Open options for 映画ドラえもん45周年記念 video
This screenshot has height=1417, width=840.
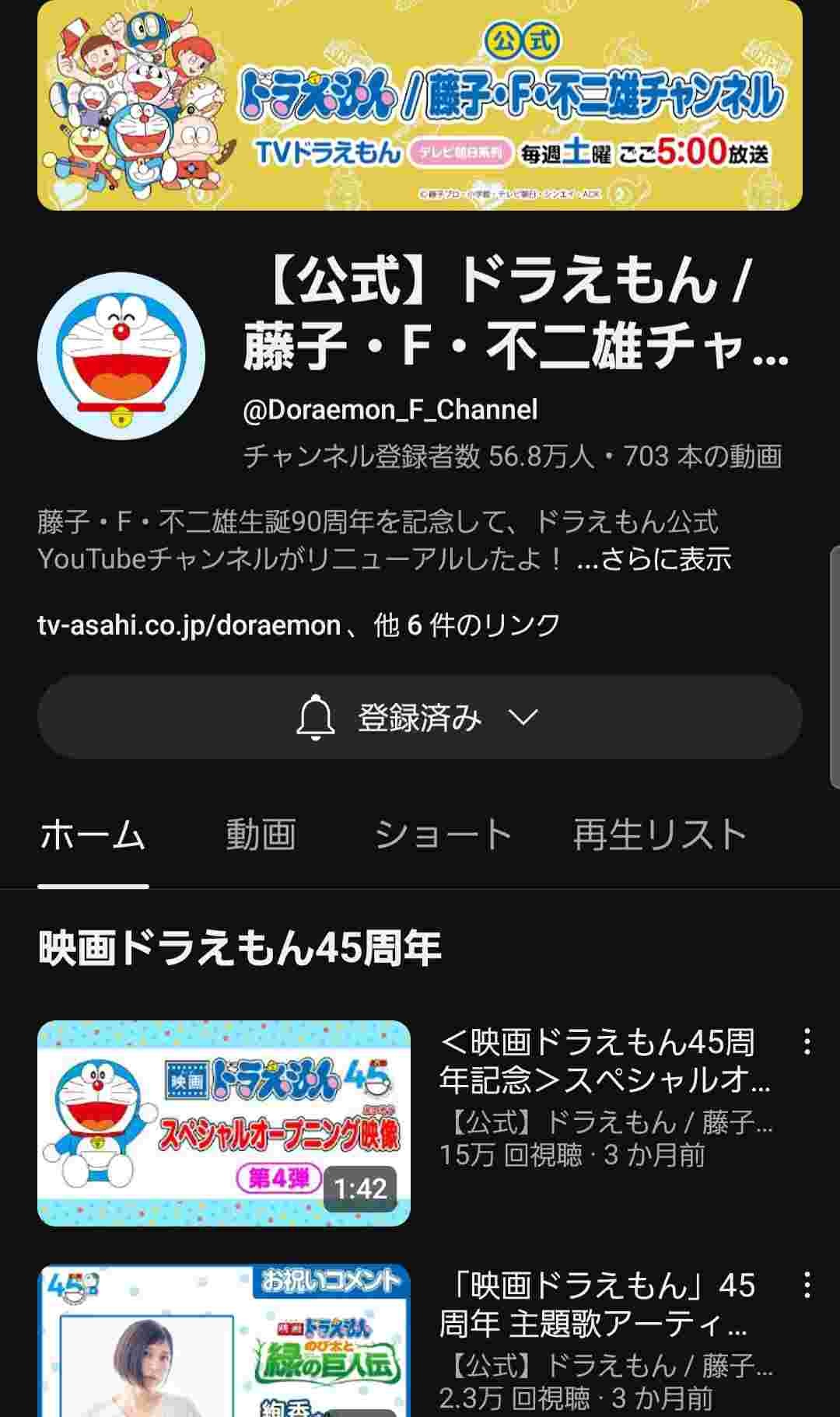pos(807,1041)
